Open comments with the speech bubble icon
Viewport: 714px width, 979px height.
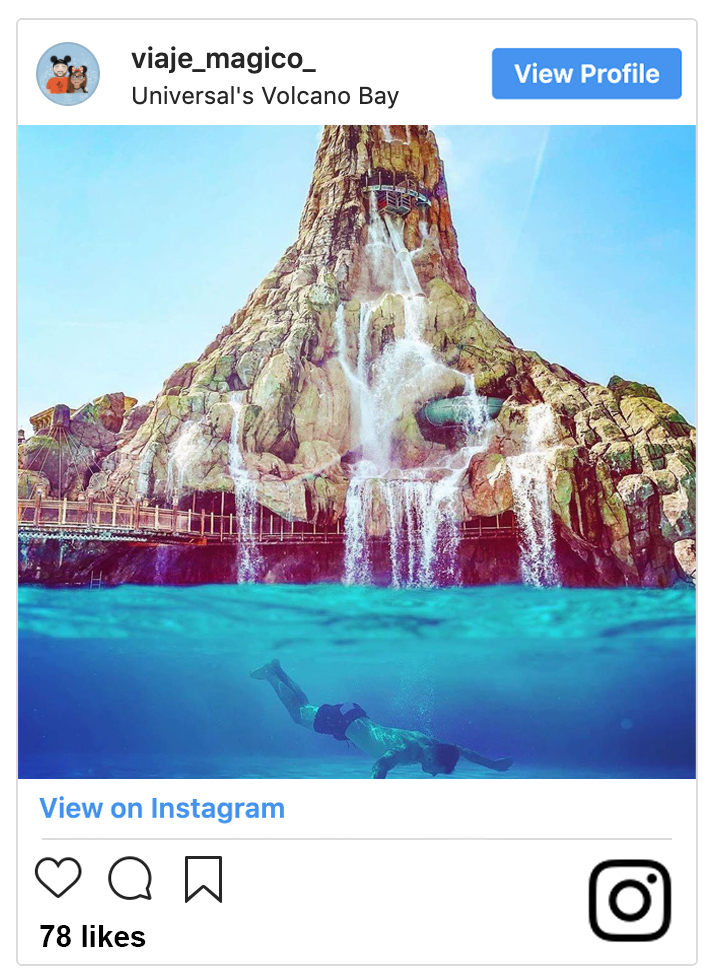(130, 879)
